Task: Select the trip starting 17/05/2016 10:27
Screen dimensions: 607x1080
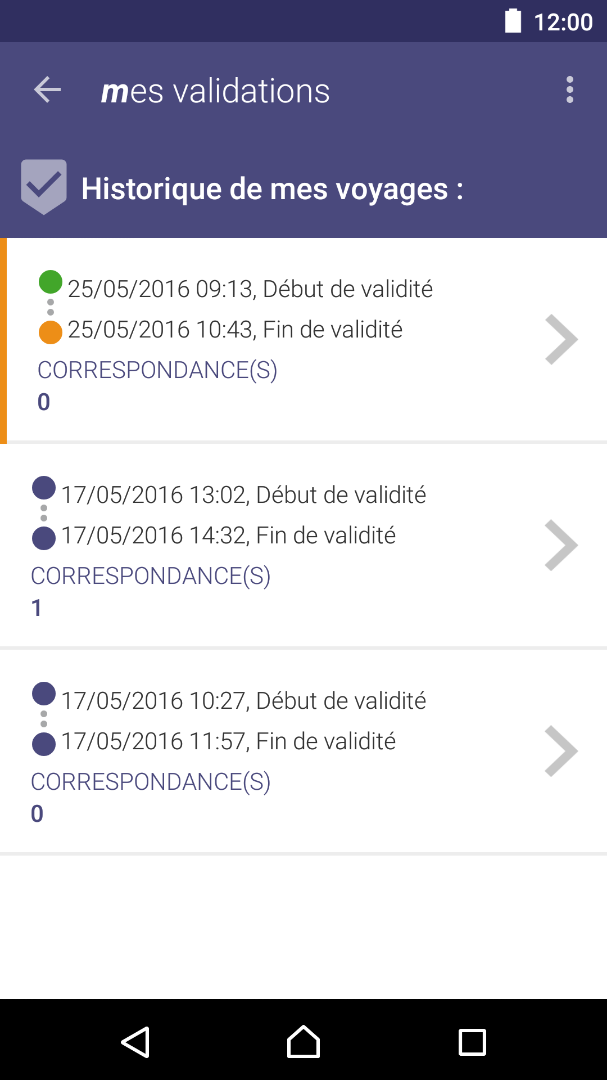Action: 303,752
